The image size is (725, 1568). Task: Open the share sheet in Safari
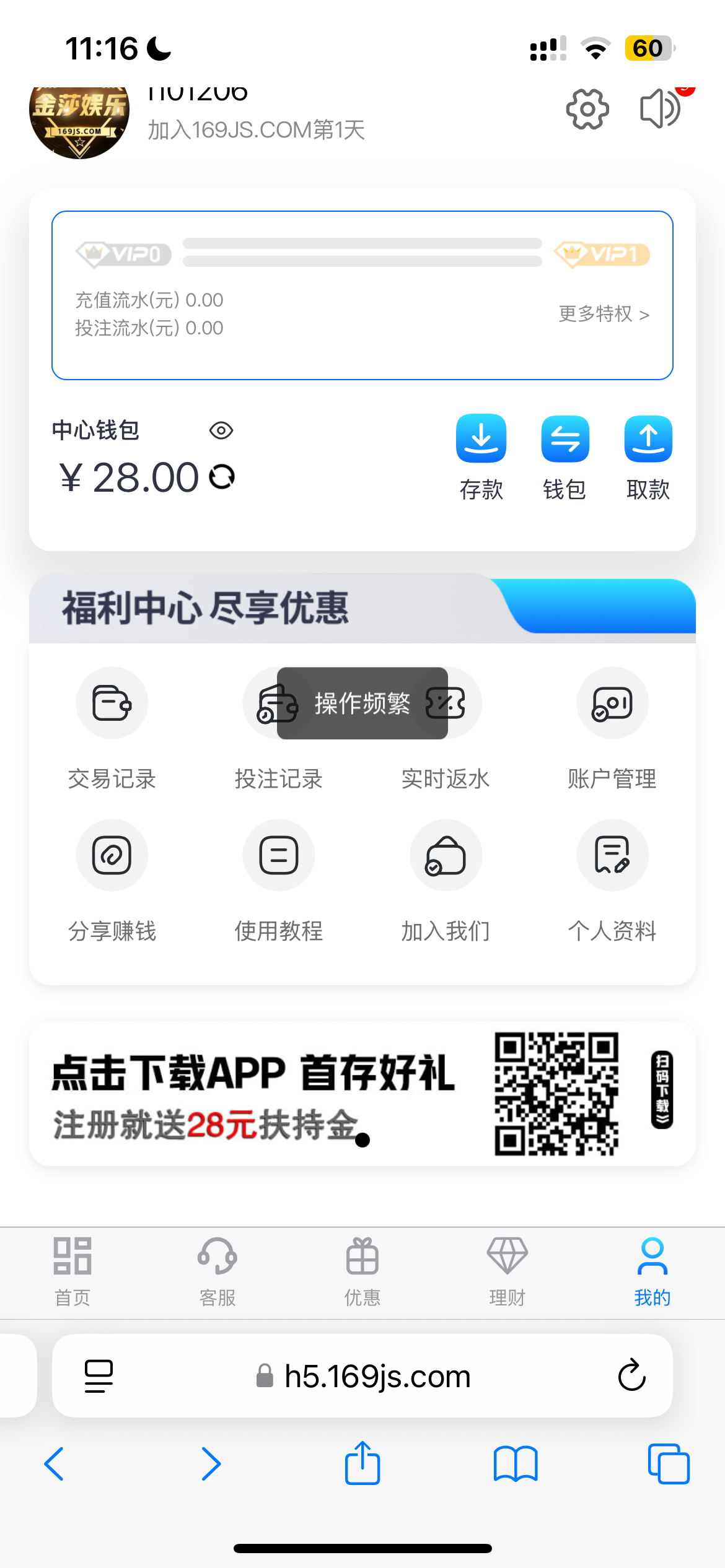pyautogui.click(x=362, y=1465)
